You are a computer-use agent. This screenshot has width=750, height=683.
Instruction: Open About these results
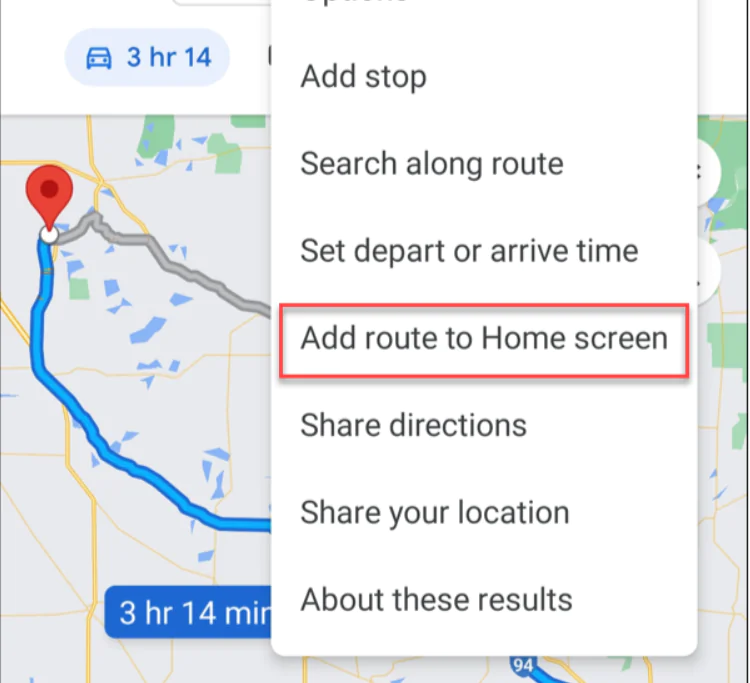point(436,599)
